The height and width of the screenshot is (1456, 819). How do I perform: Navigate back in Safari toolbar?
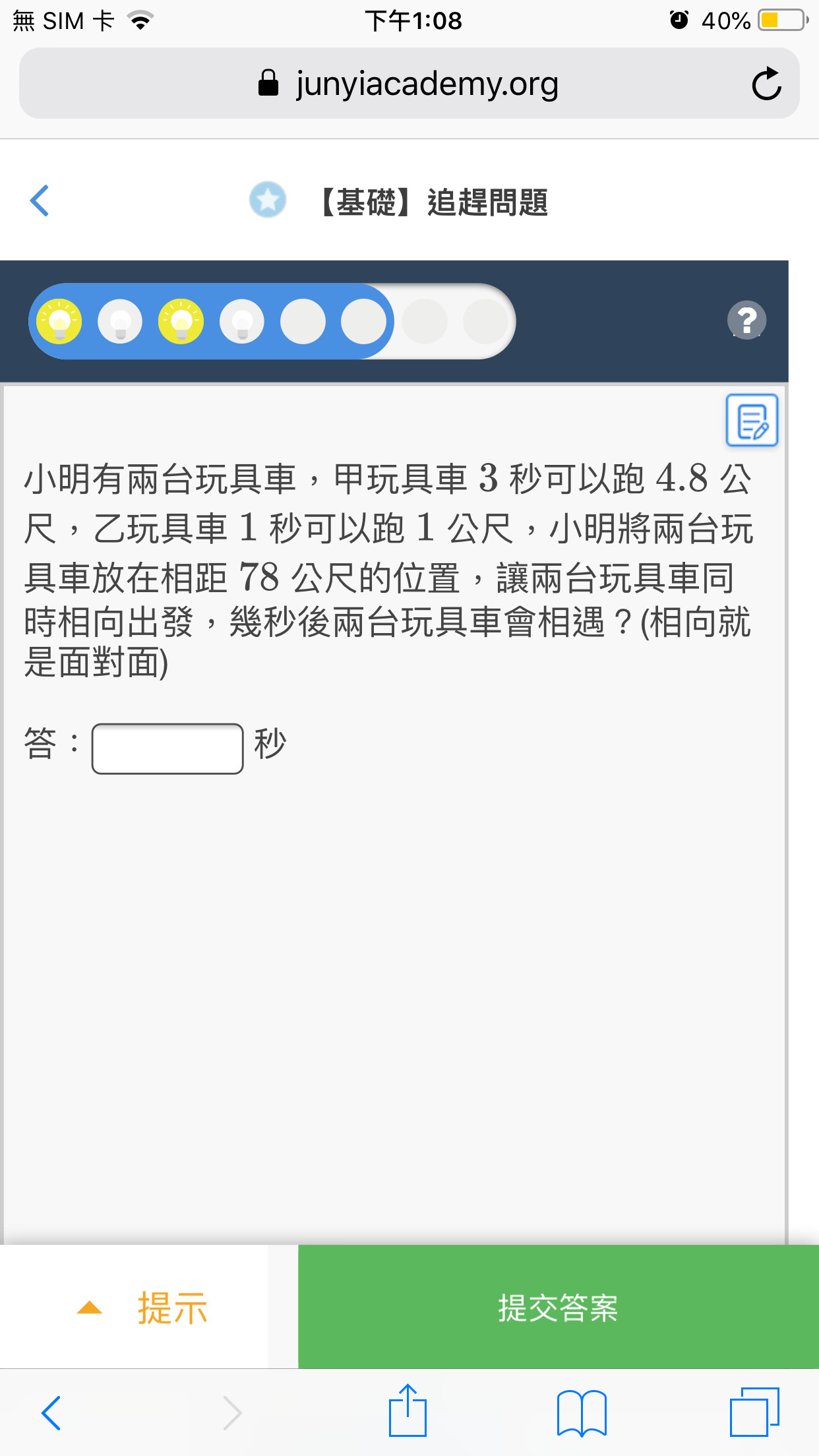click(x=51, y=1412)
